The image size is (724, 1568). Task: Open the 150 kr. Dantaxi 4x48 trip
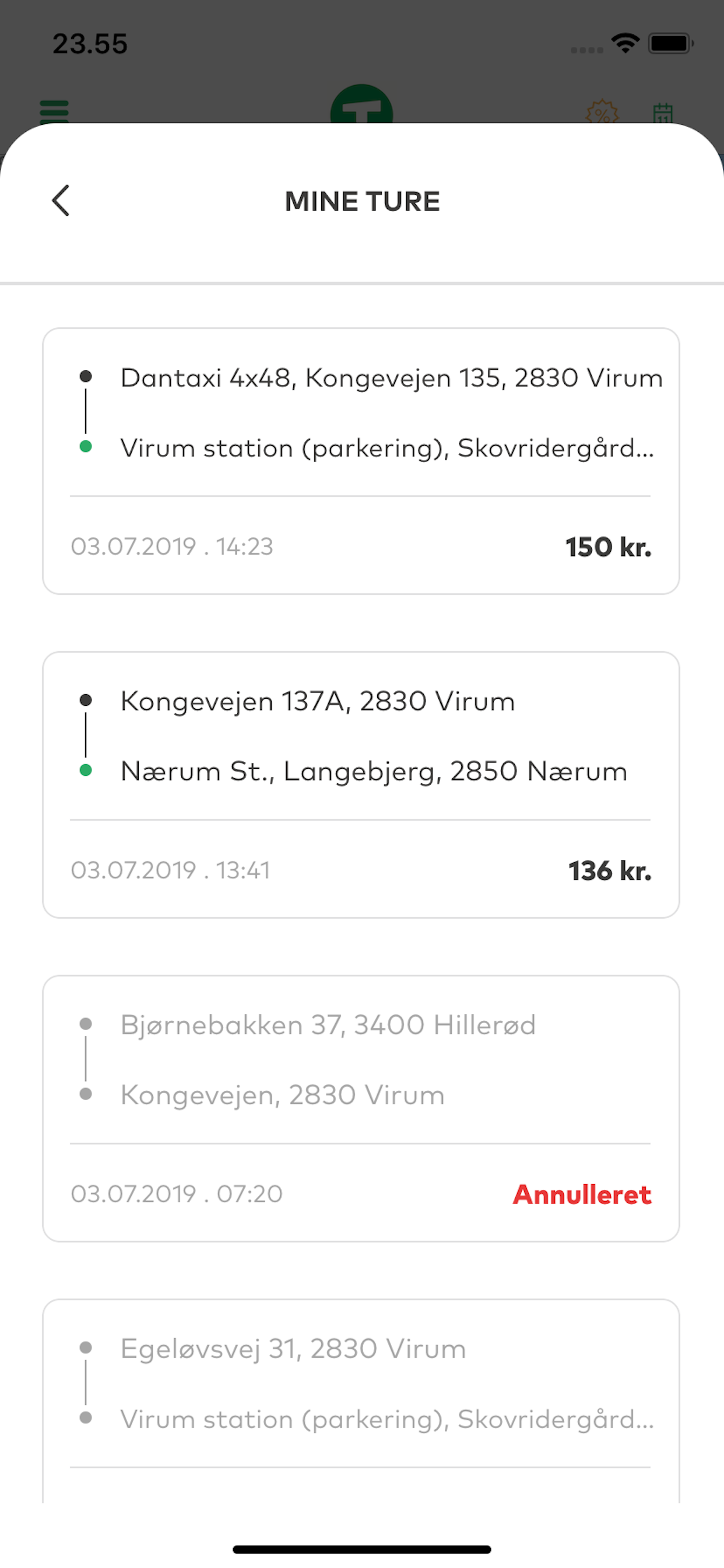pos(361,461)
